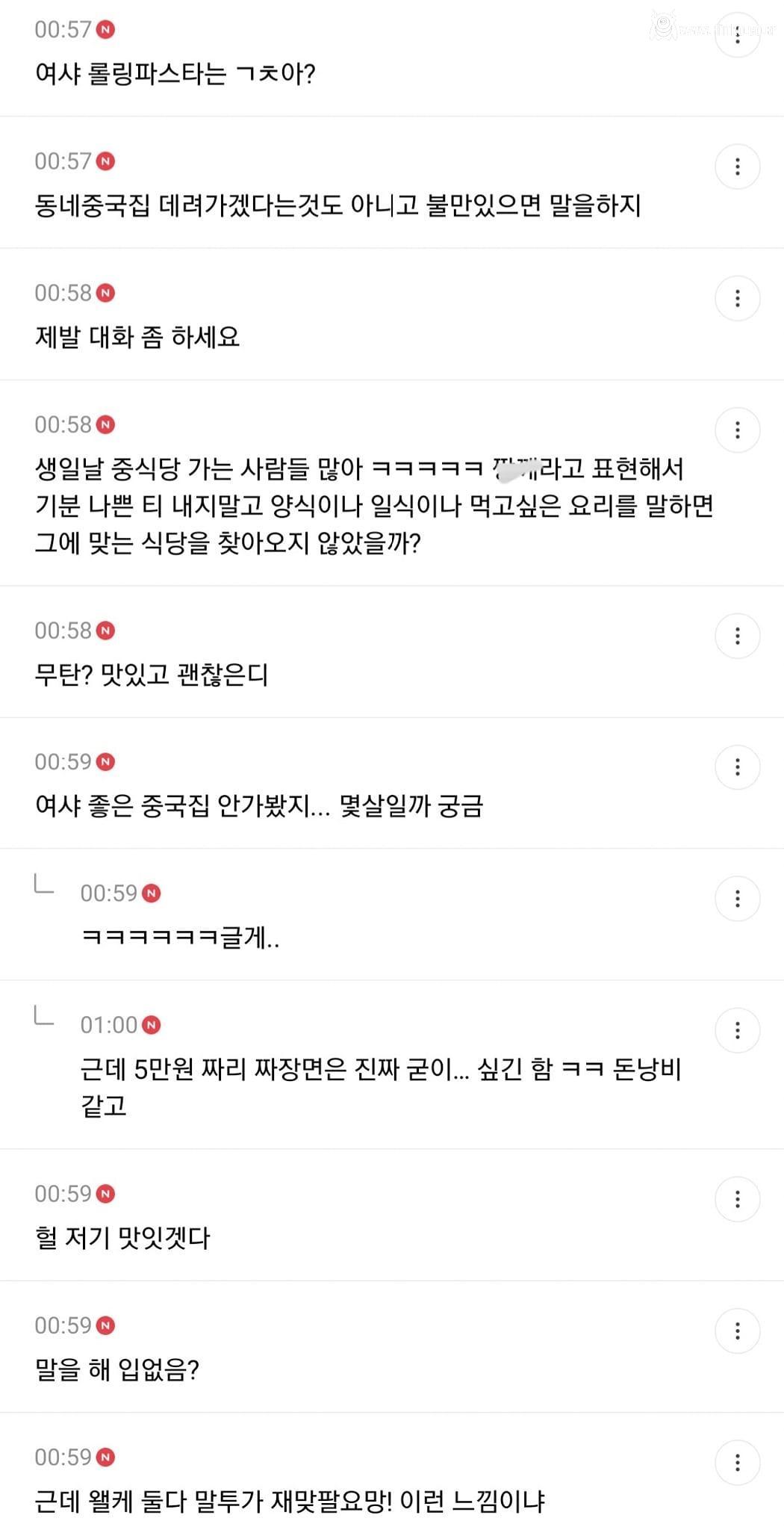Open options for comment '여샤 롤링파스타는 ㄱㅊ아?'
Viewport: 784px width, 1530px height.
[x=737, y=35]
